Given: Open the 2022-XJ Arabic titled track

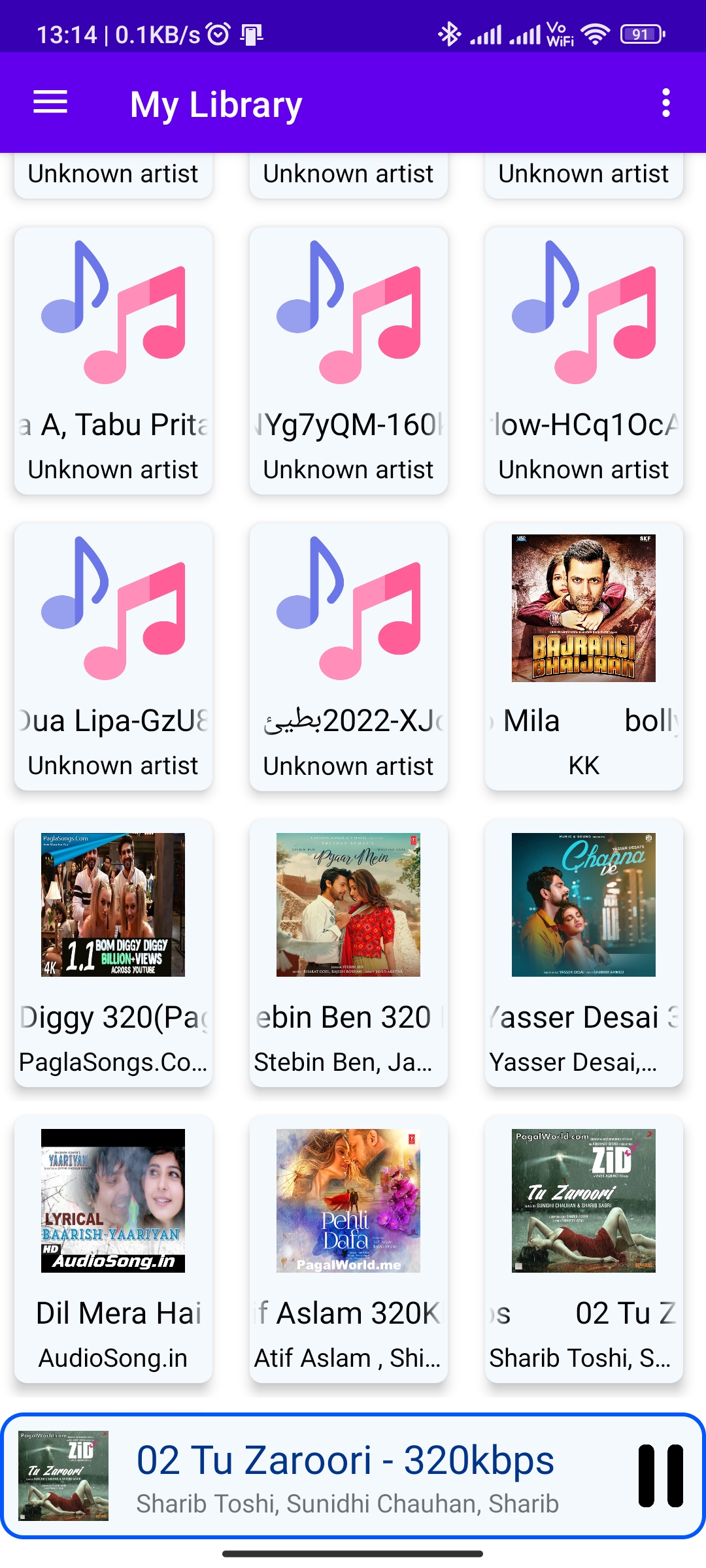Looking at the screenshot, I should pos(348,657).
